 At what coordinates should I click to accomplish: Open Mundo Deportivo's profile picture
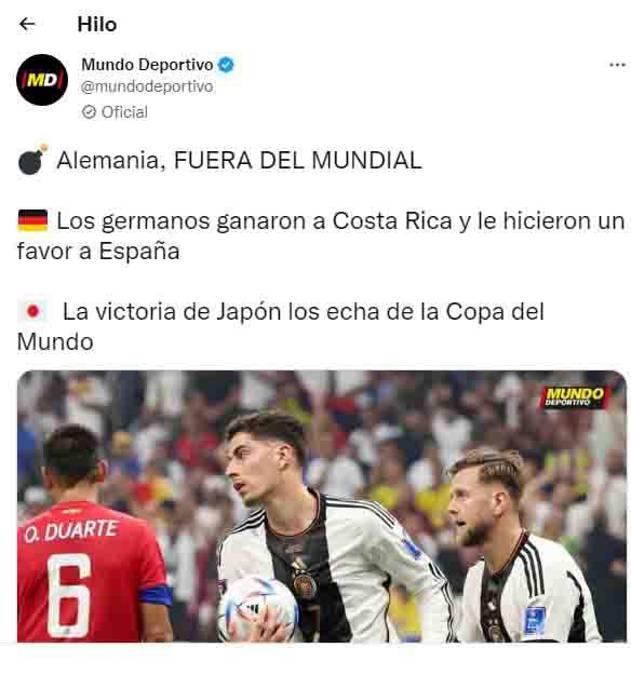tap(42, 80)
